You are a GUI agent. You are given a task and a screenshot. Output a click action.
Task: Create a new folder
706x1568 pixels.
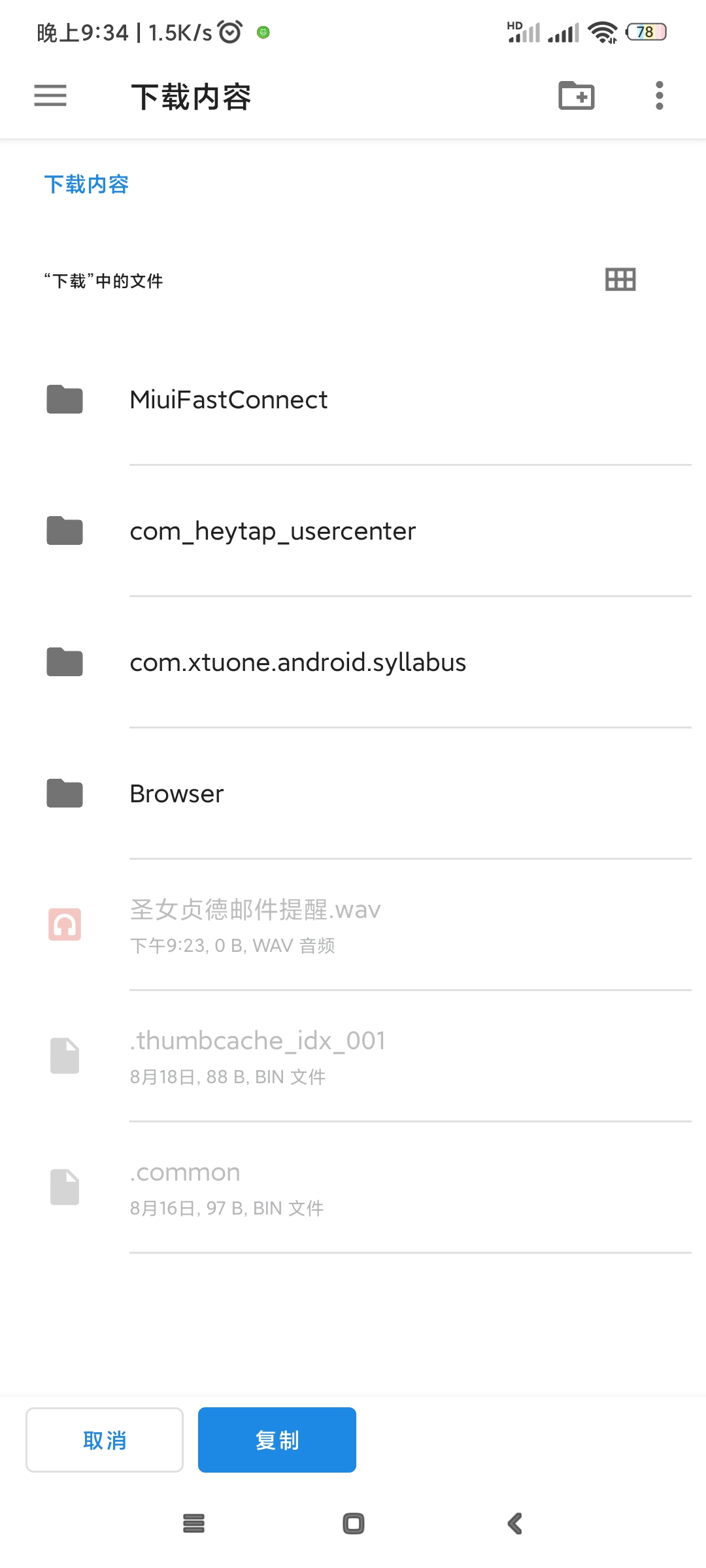(x=577, y=95)
